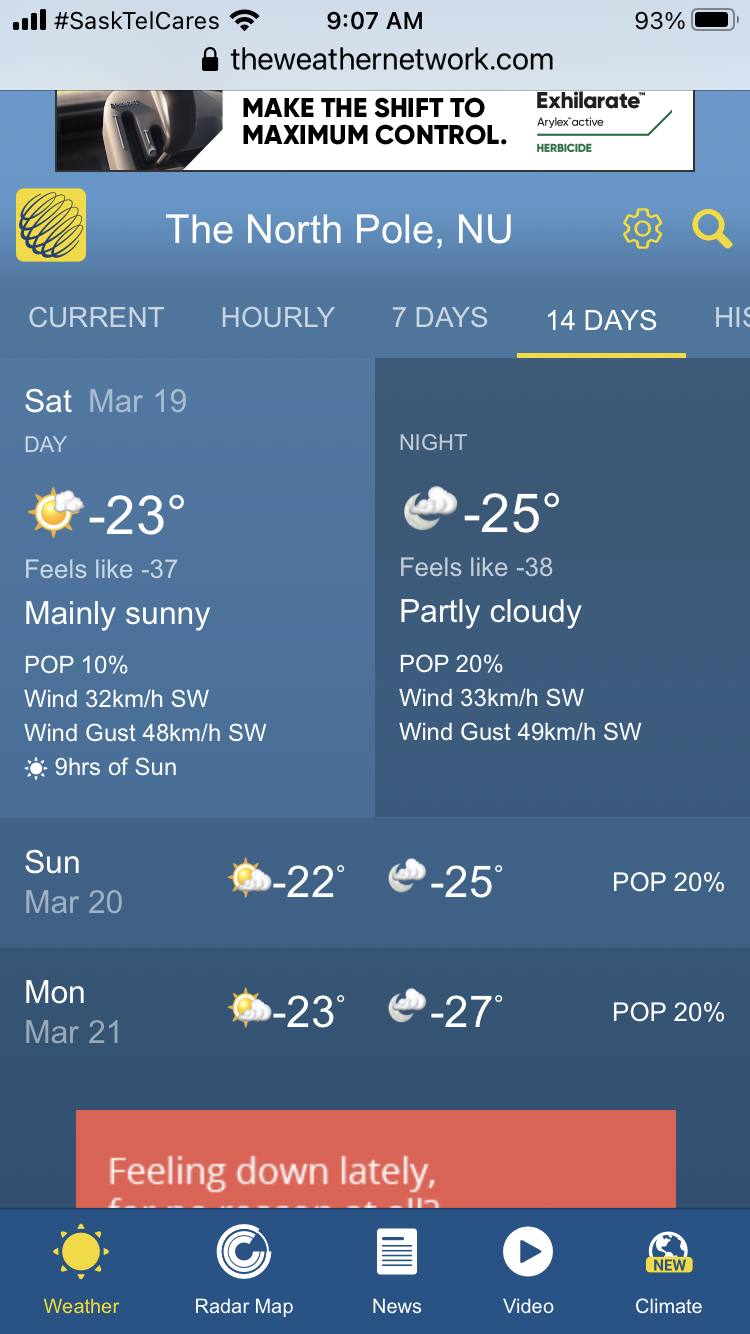Screen dimensions: 750x1334
Task: Select the 14 DAYS tab
Action: (x=601, y=320)
